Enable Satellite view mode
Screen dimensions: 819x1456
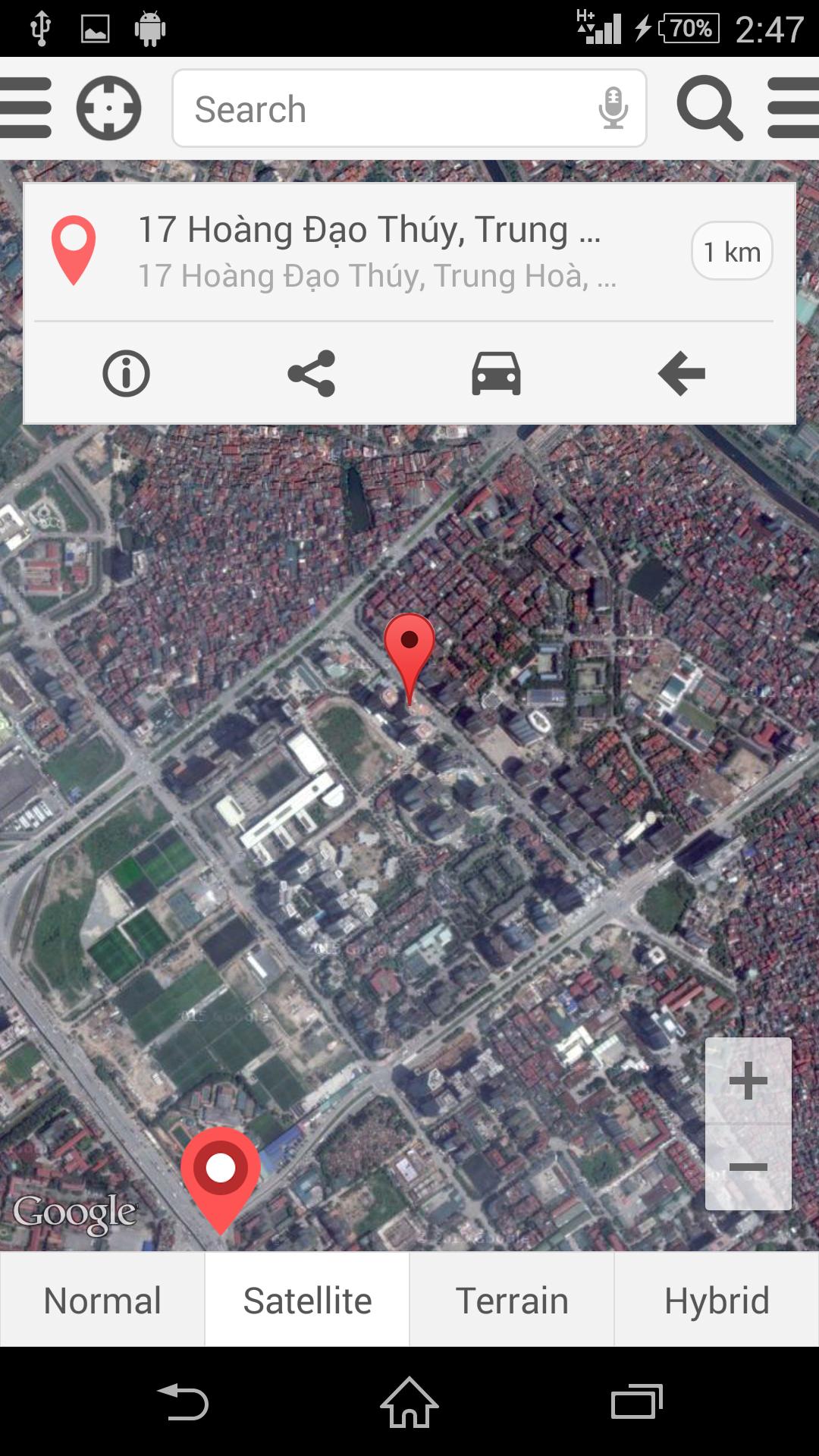click(x=306, y=1299)
